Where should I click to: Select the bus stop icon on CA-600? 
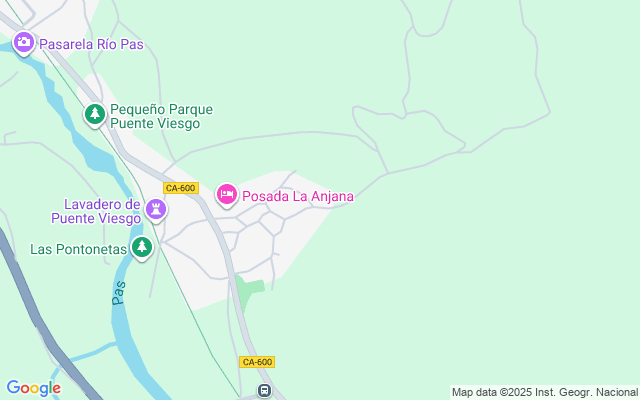[x=264, y=391]
